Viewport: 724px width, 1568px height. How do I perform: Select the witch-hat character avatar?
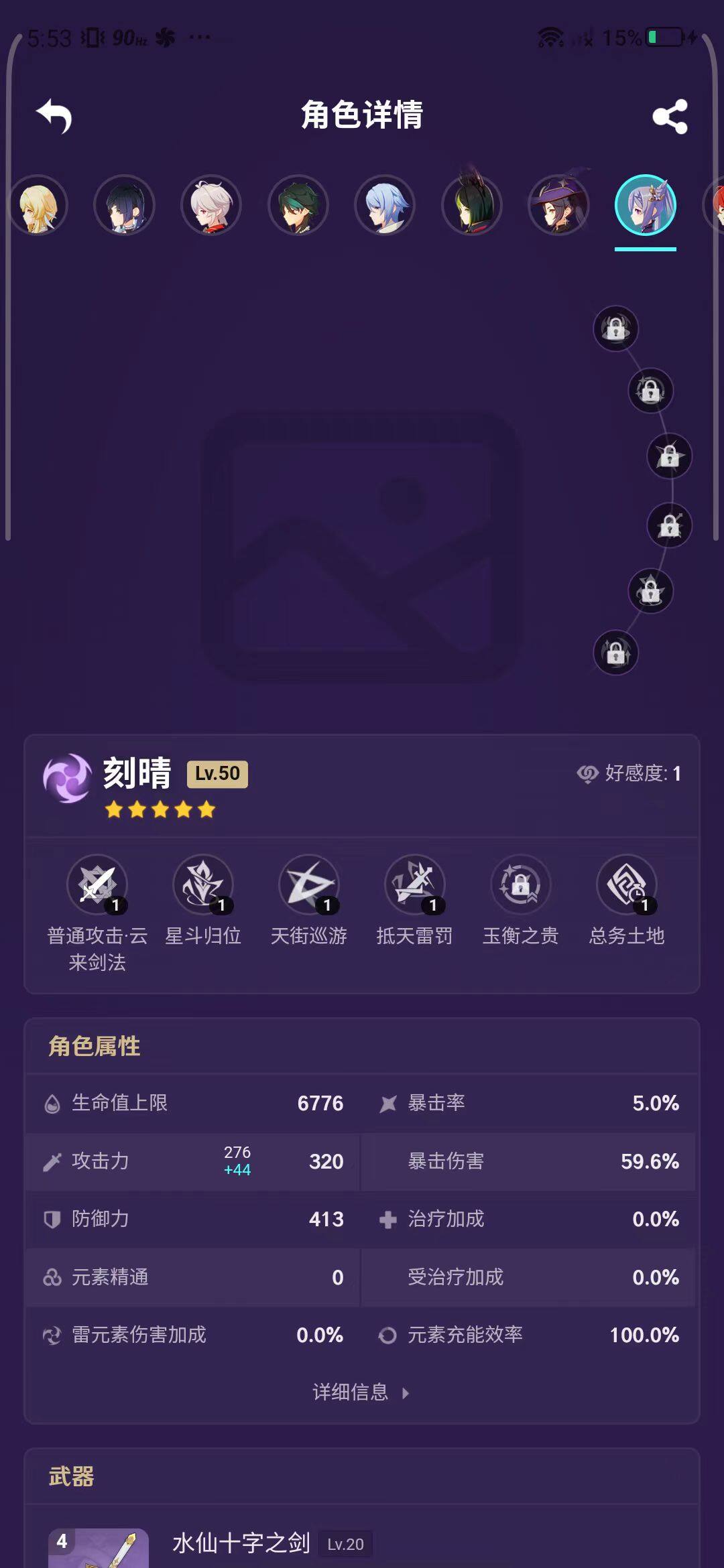click(x=558, y=206)
